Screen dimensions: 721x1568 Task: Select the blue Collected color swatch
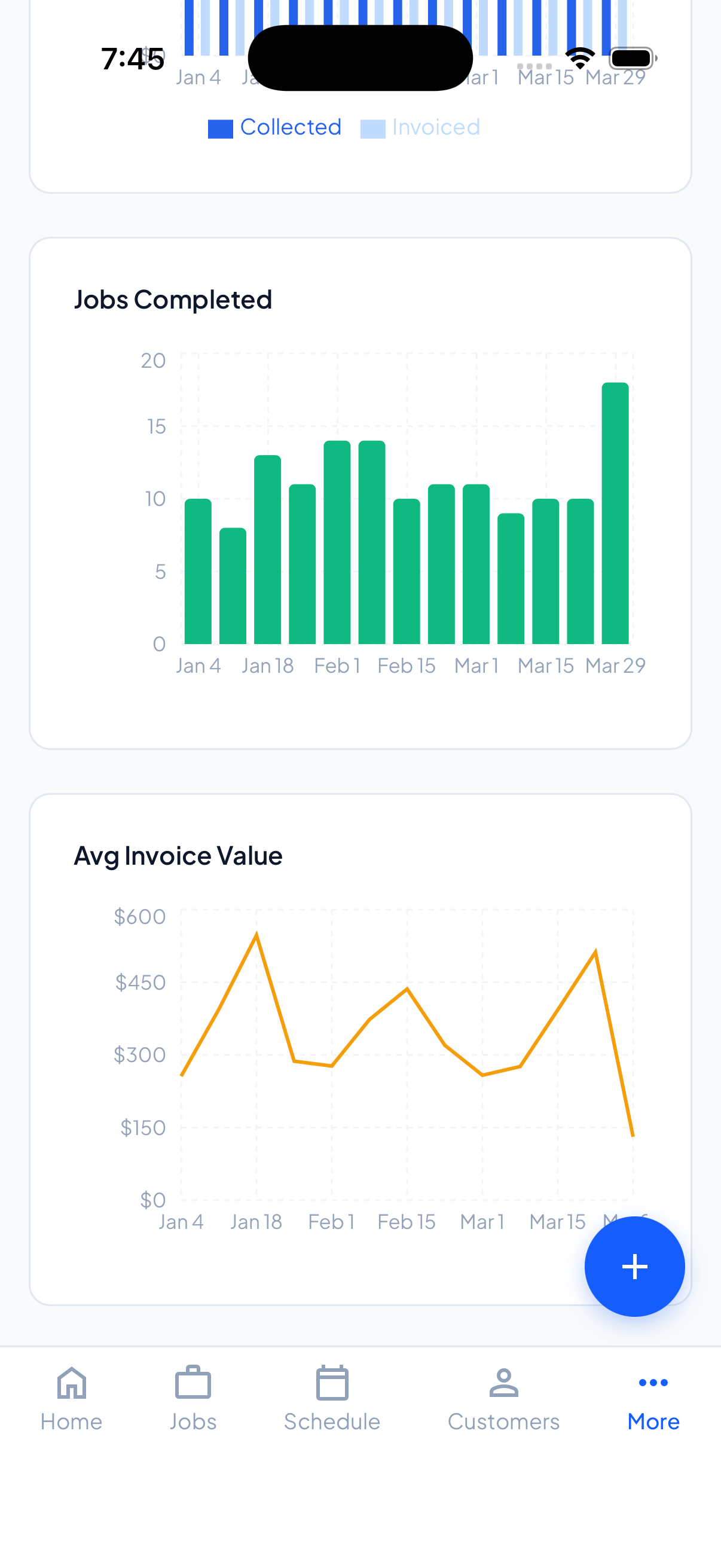(x=222, y=127)
